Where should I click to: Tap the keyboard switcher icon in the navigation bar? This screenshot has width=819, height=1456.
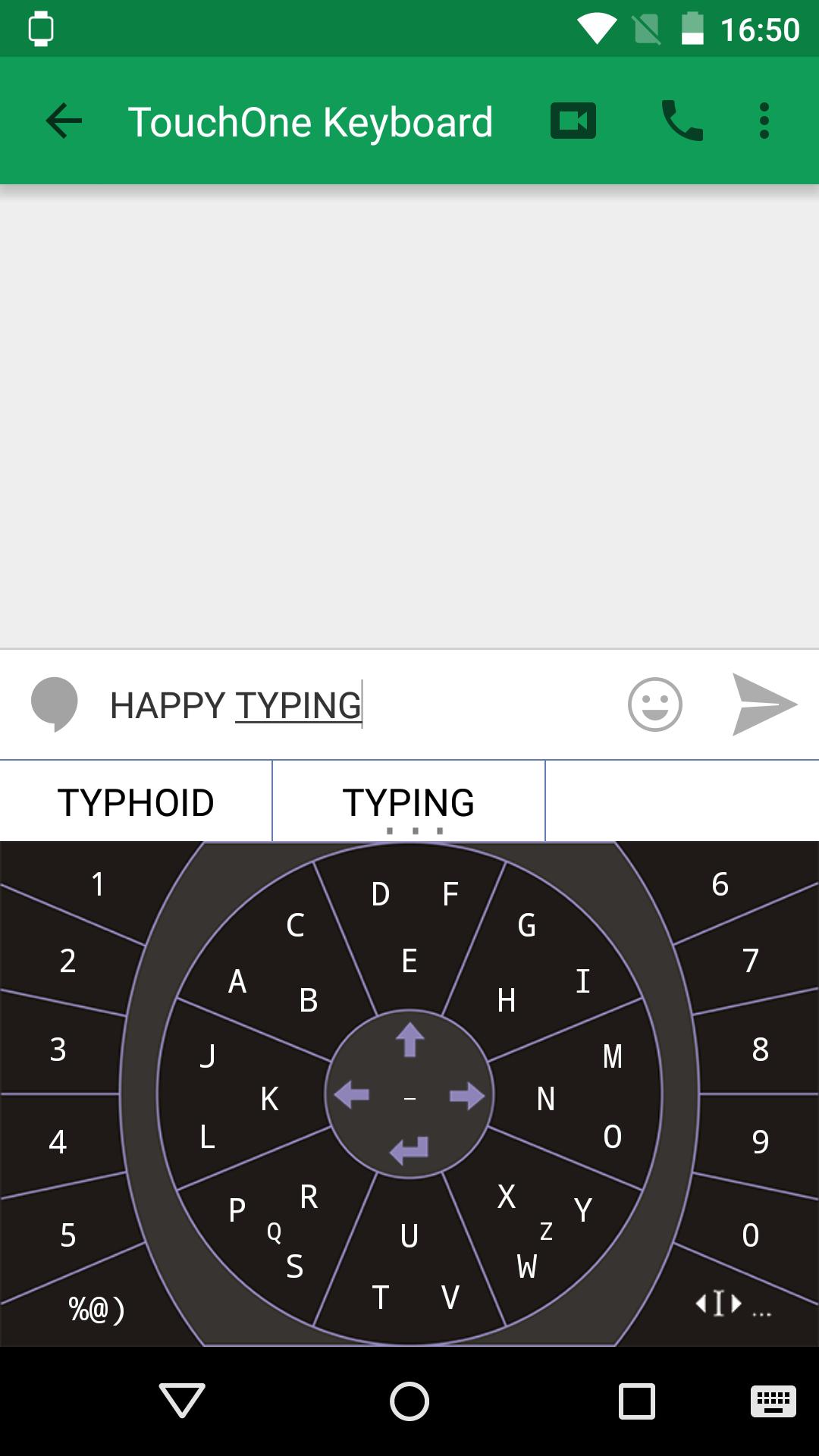coord(771,1399)
